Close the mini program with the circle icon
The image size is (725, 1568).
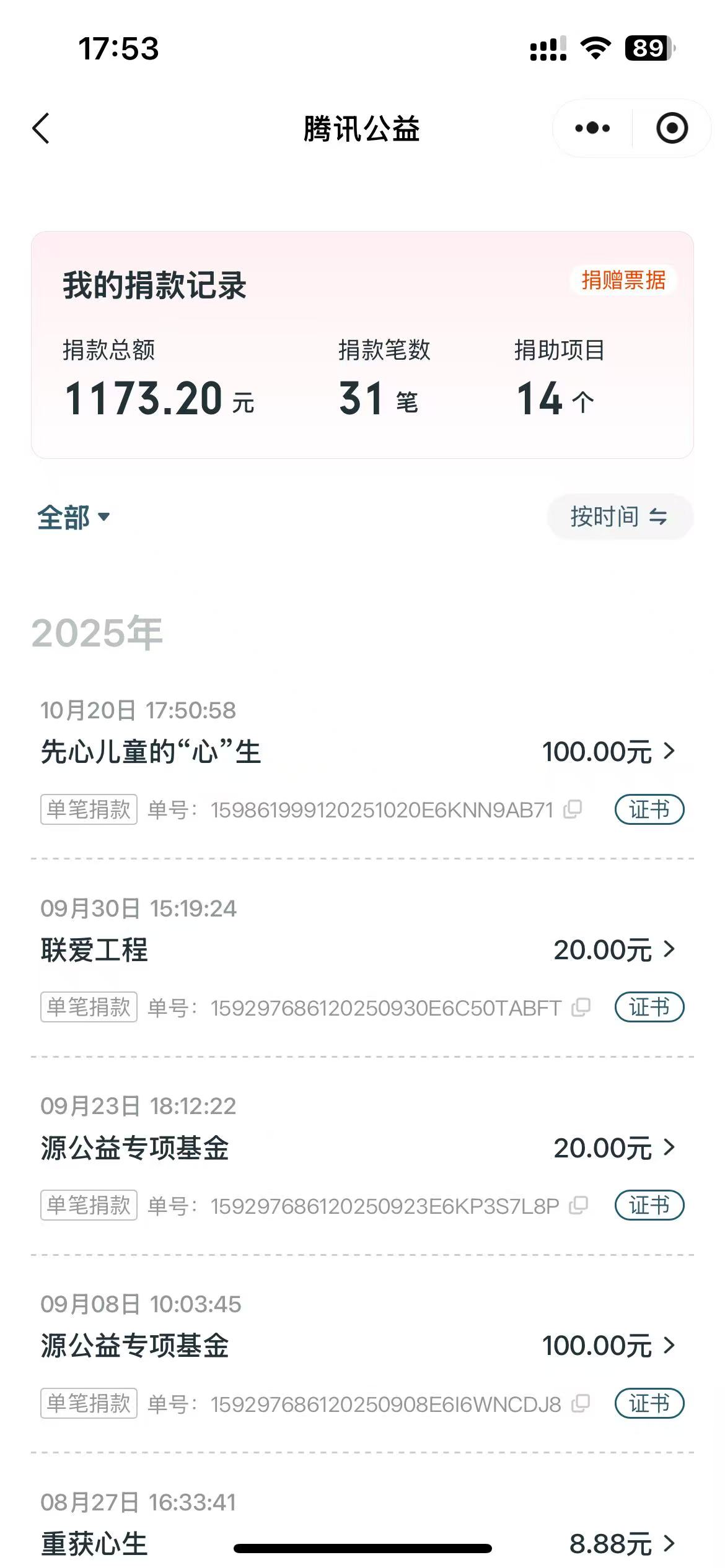pyautogui.click(x=672, y=129)
